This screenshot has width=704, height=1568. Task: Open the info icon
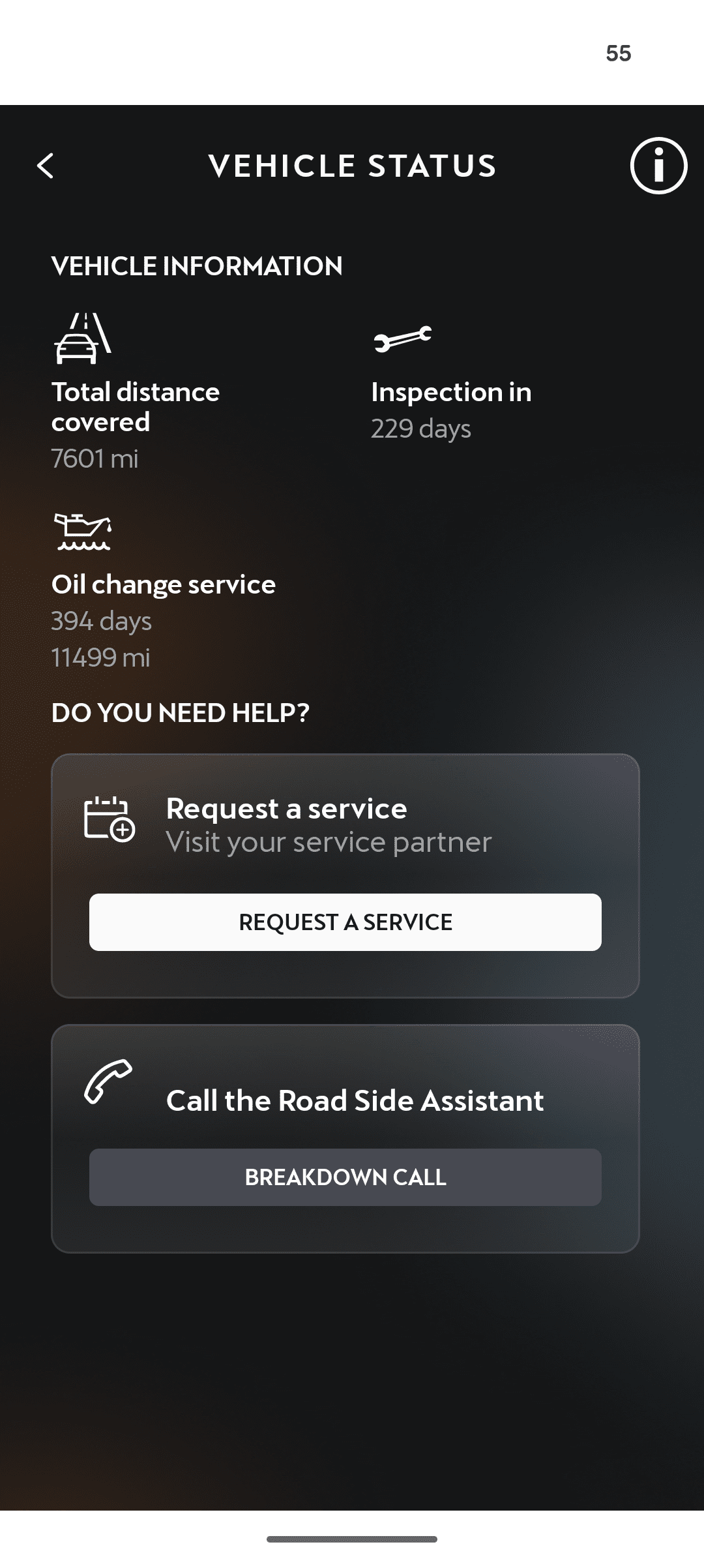658,166
